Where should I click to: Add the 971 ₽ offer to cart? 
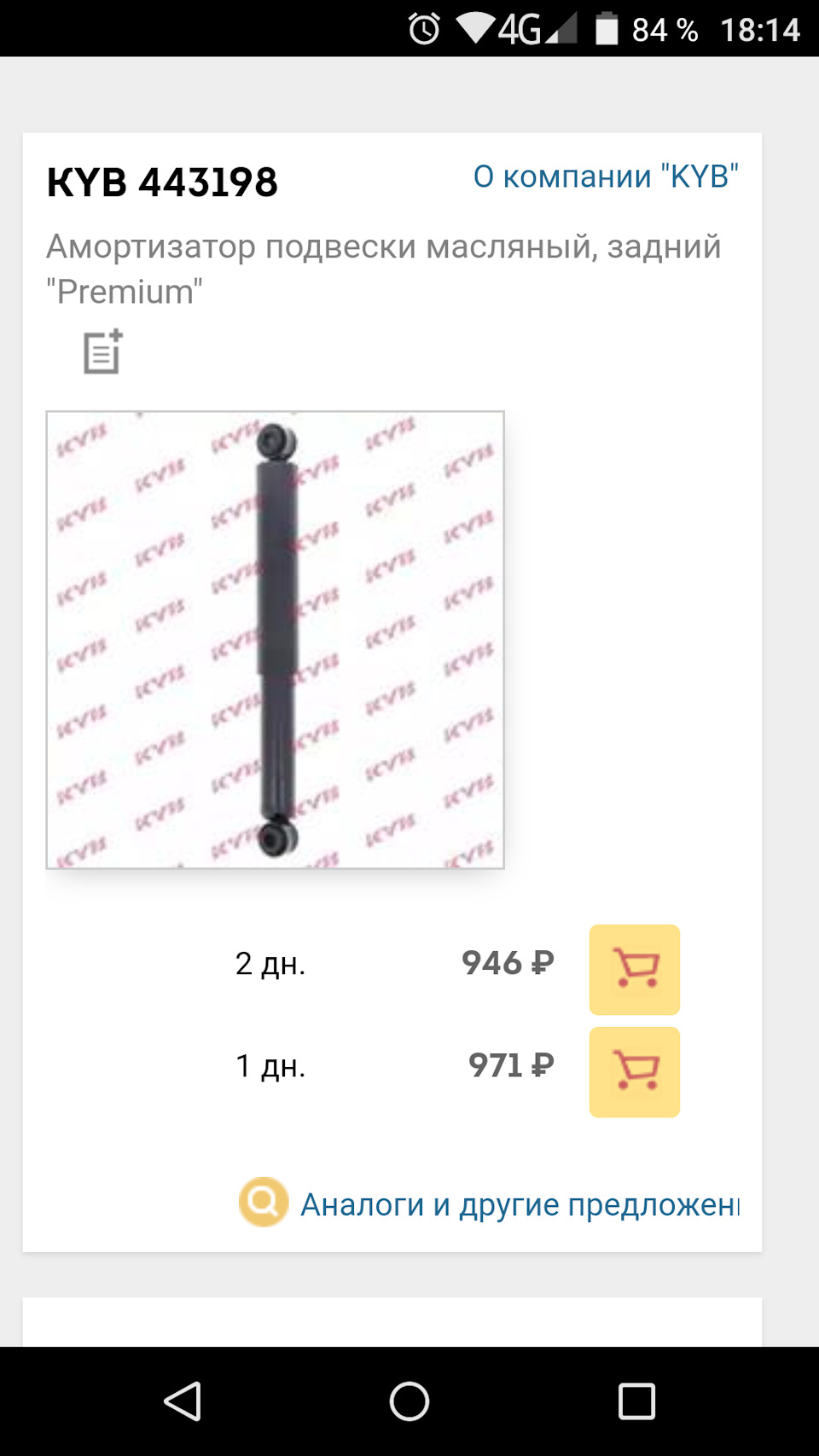tap(634, 1072)
